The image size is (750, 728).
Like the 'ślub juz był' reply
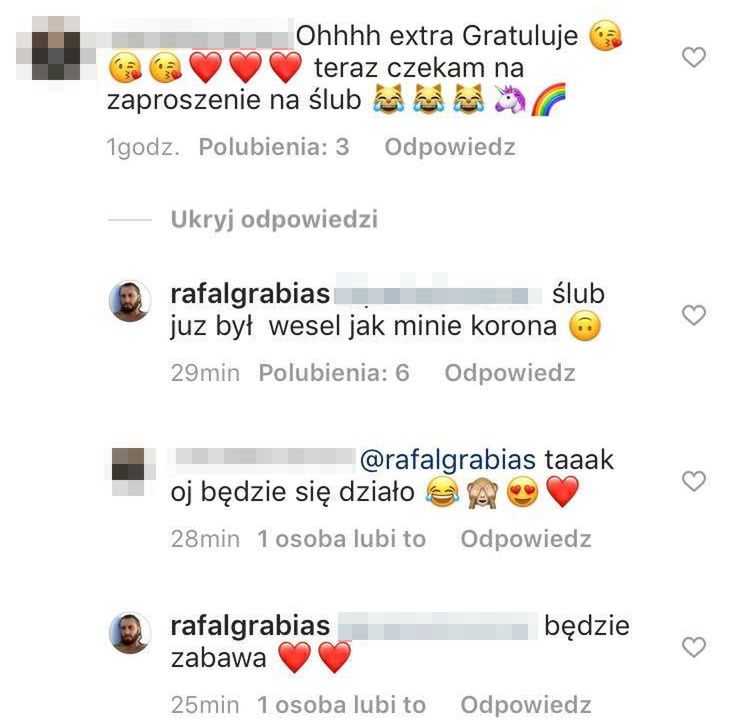click(x=693, y=316)
